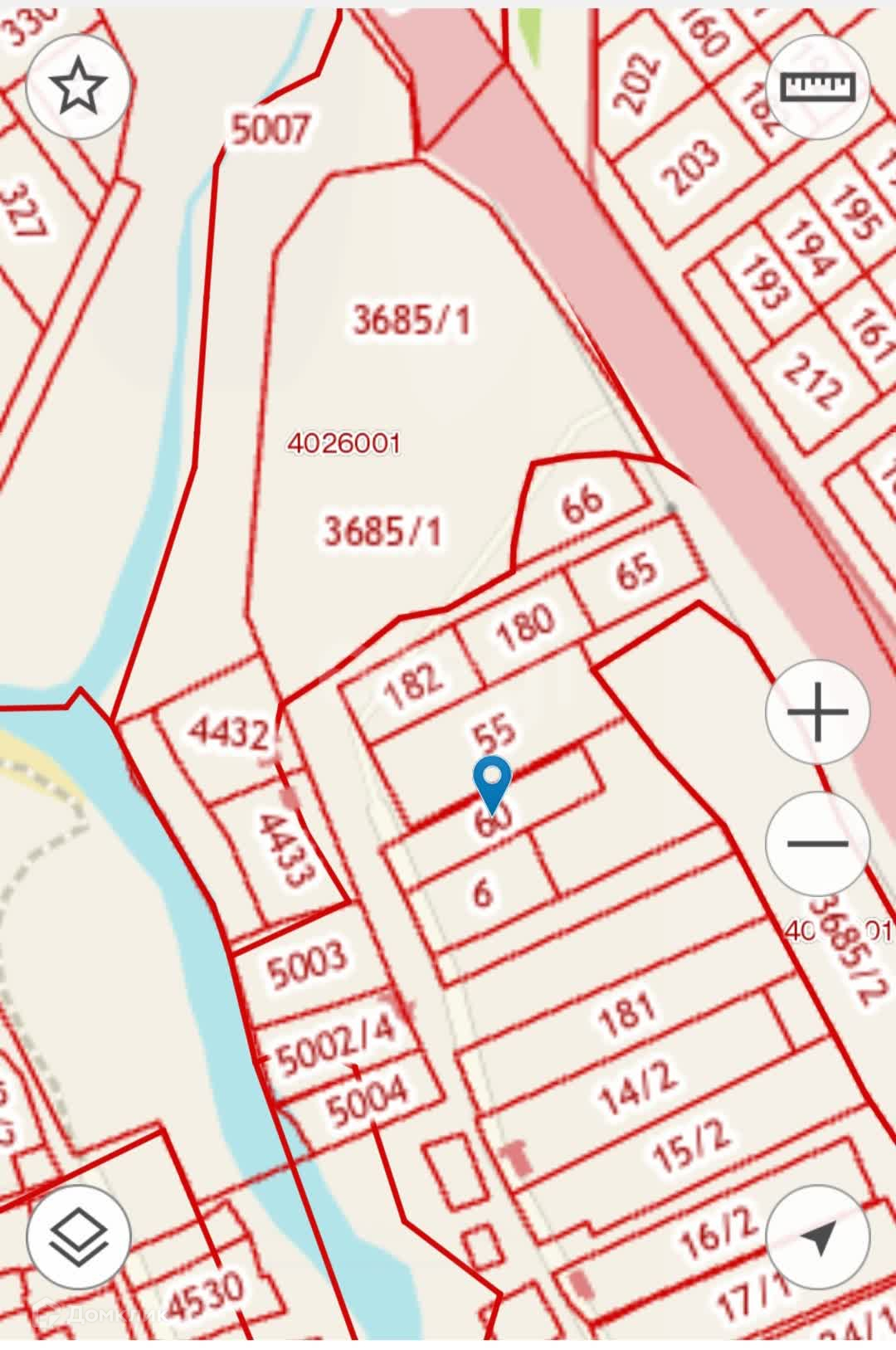Viewport: 896px width, 1350px height.
Task: Tap the star favorites button
Action: click(79, 85)
